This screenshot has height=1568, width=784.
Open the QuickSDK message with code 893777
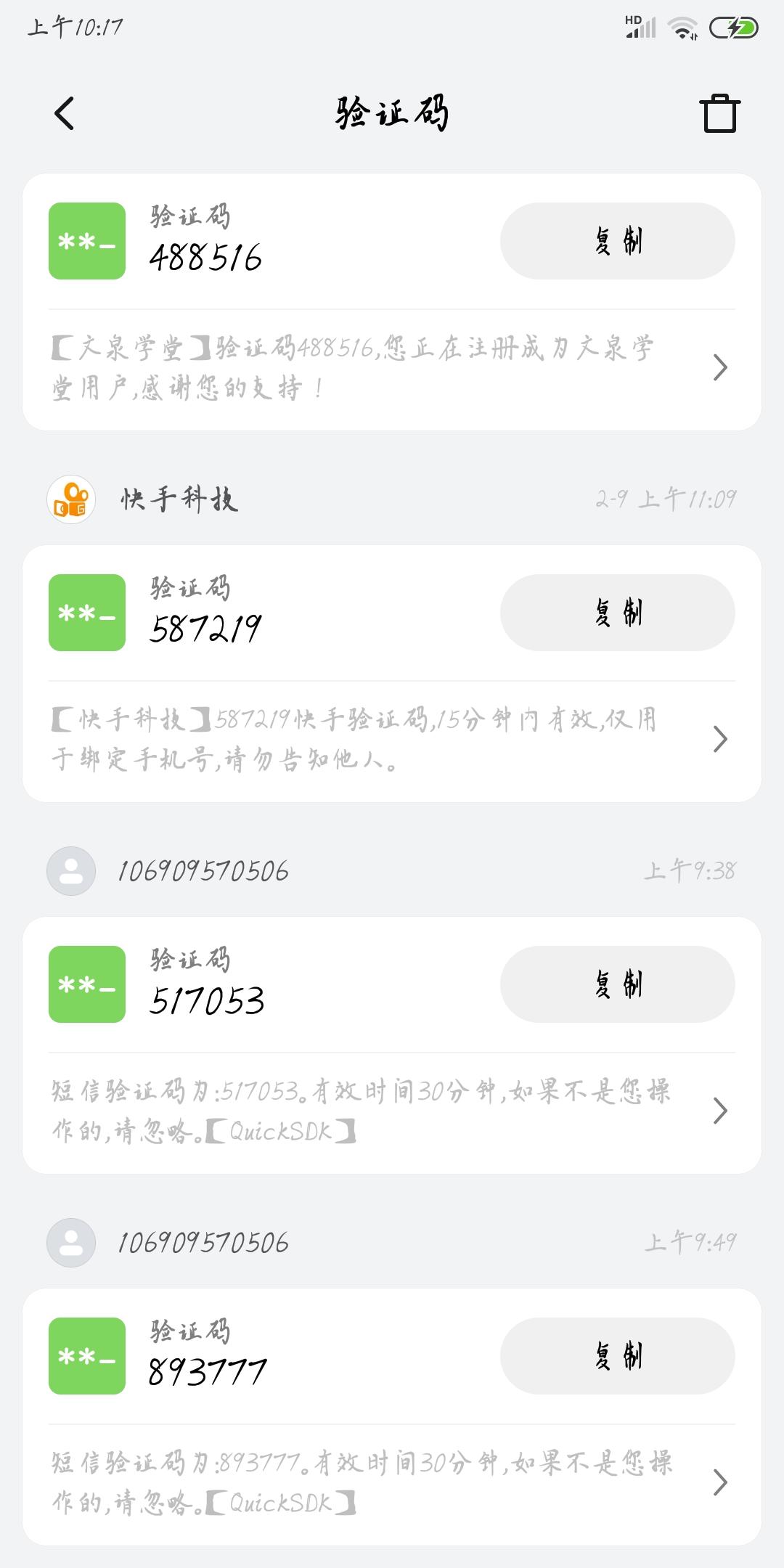click(x=392, y=1484)
